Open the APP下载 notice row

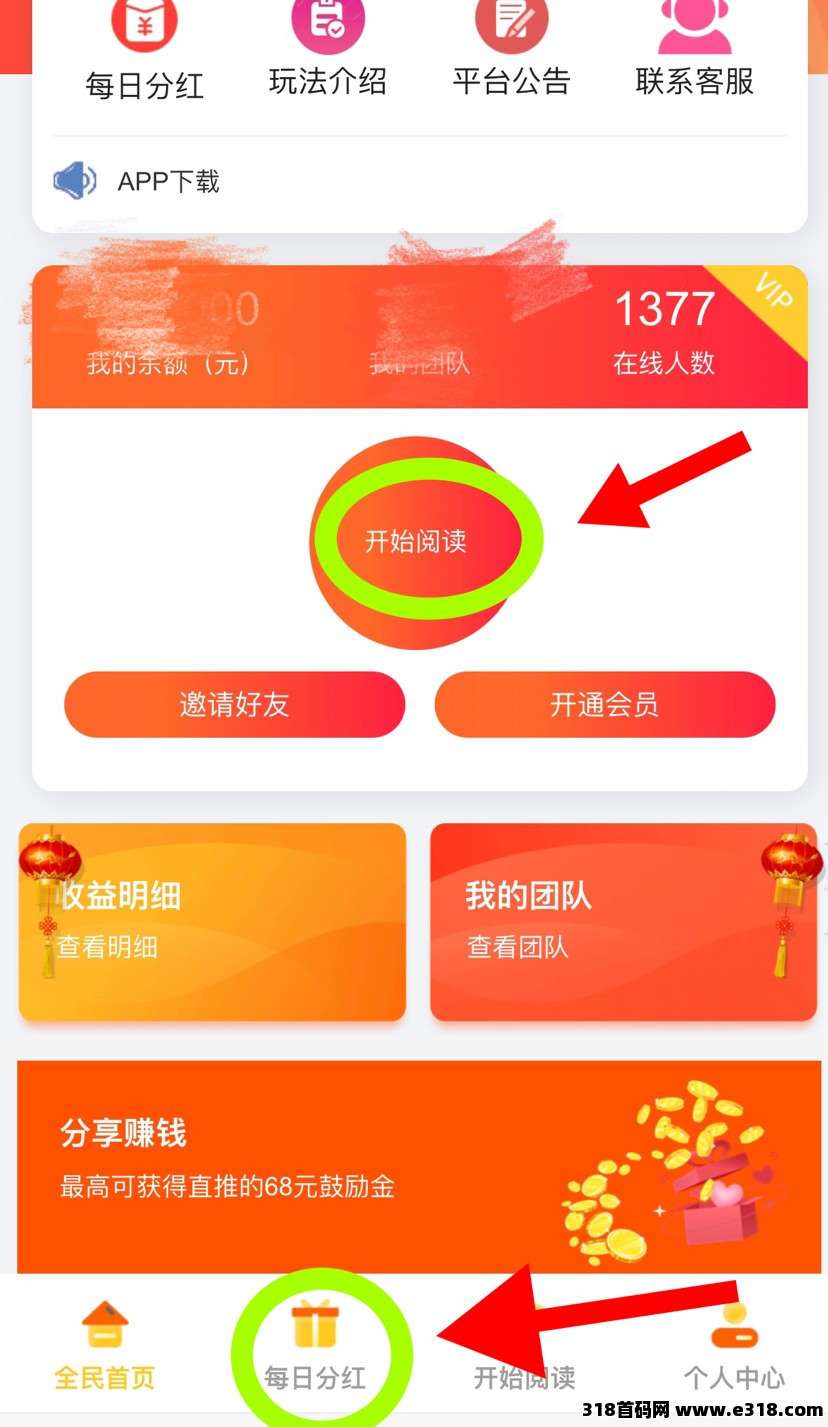168,182
